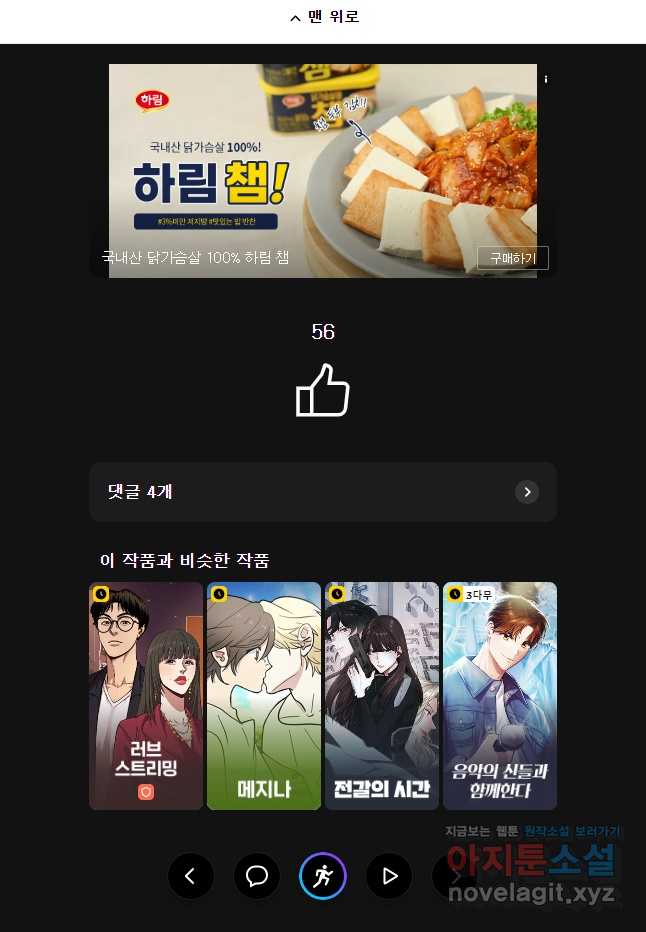Open the 음악의 신들과 함께한다 card

point(500,696)
